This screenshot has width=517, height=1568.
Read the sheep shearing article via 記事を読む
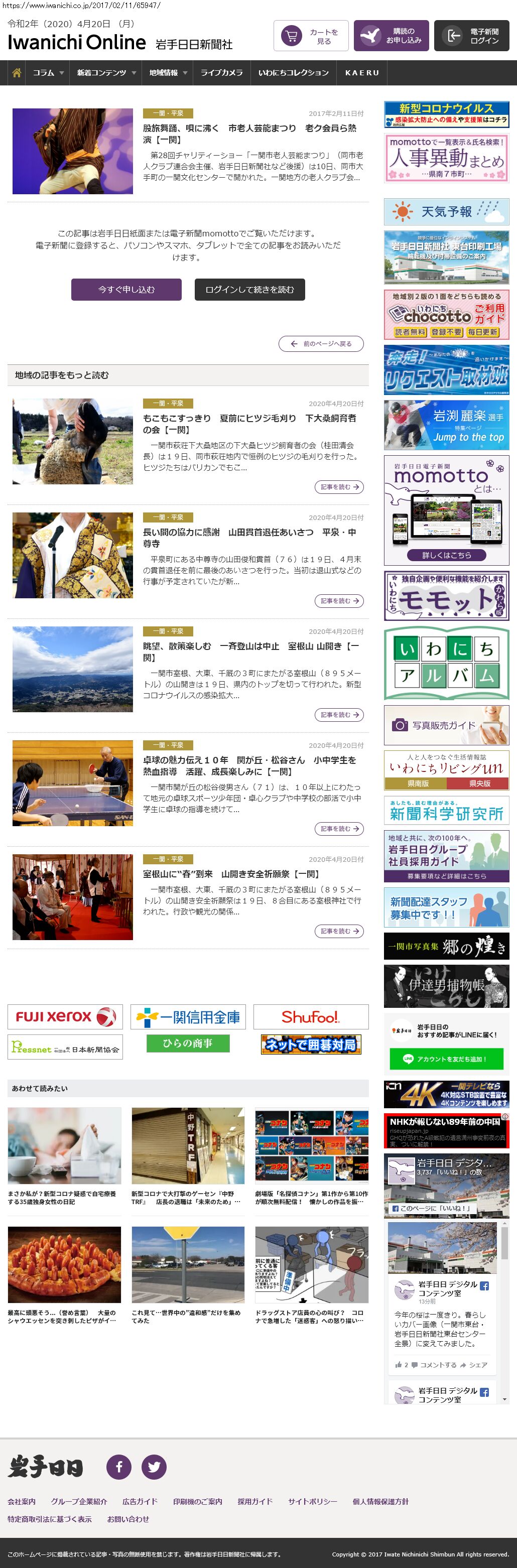tap(339, 487)
